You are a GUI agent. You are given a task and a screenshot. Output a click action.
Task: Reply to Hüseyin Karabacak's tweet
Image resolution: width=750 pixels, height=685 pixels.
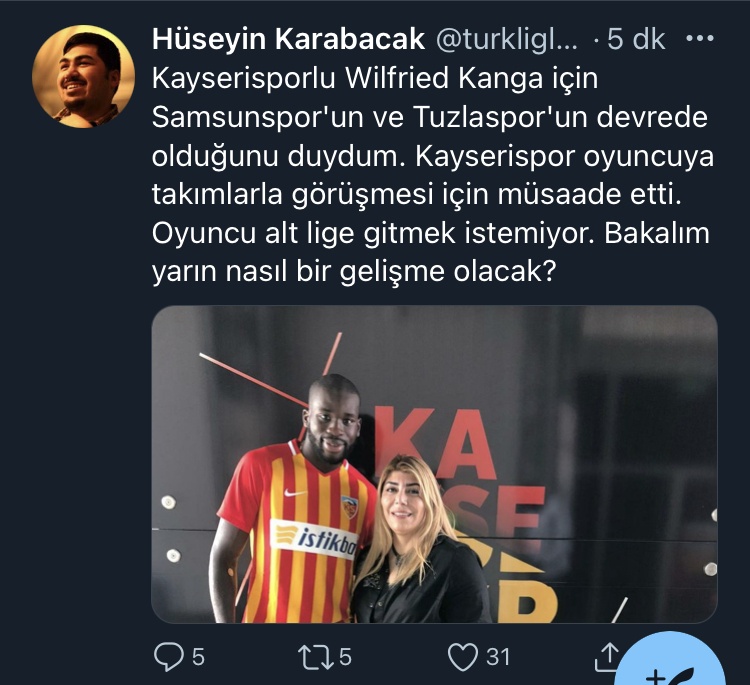coord(167,656)
